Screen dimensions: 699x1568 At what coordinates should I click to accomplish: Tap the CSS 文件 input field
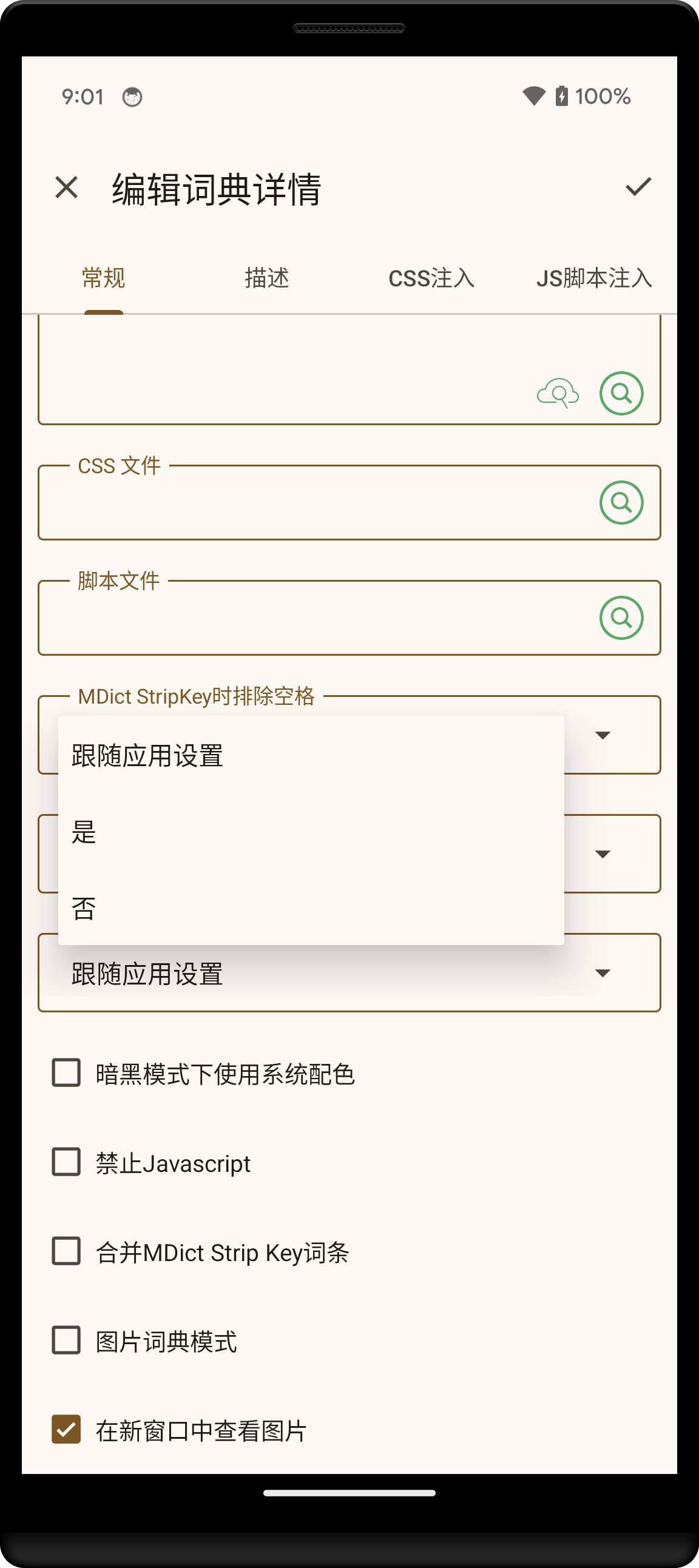(317, 503)
